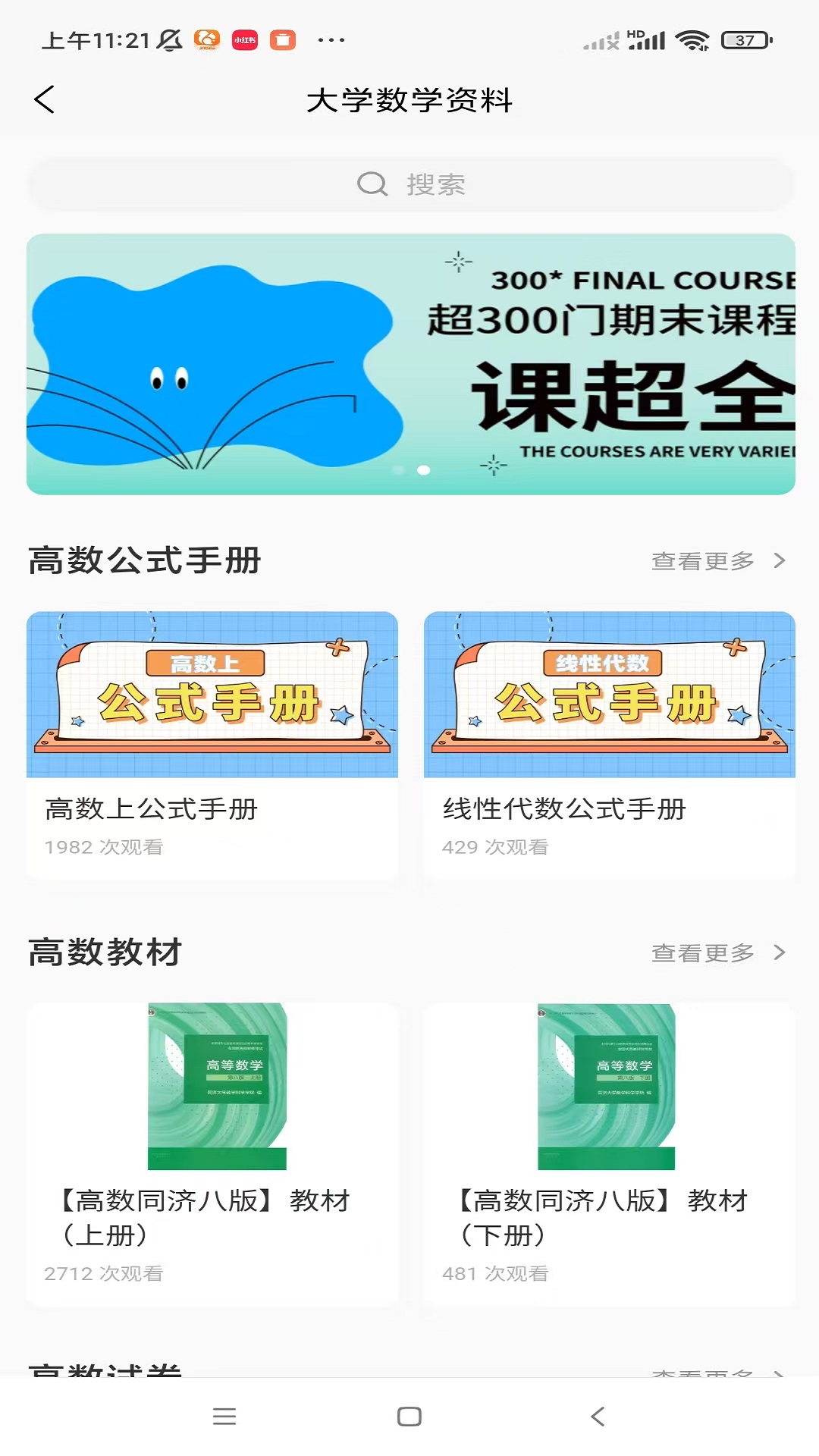View more in 高数教材 section
819x1456 pixels.
point(717,953)
